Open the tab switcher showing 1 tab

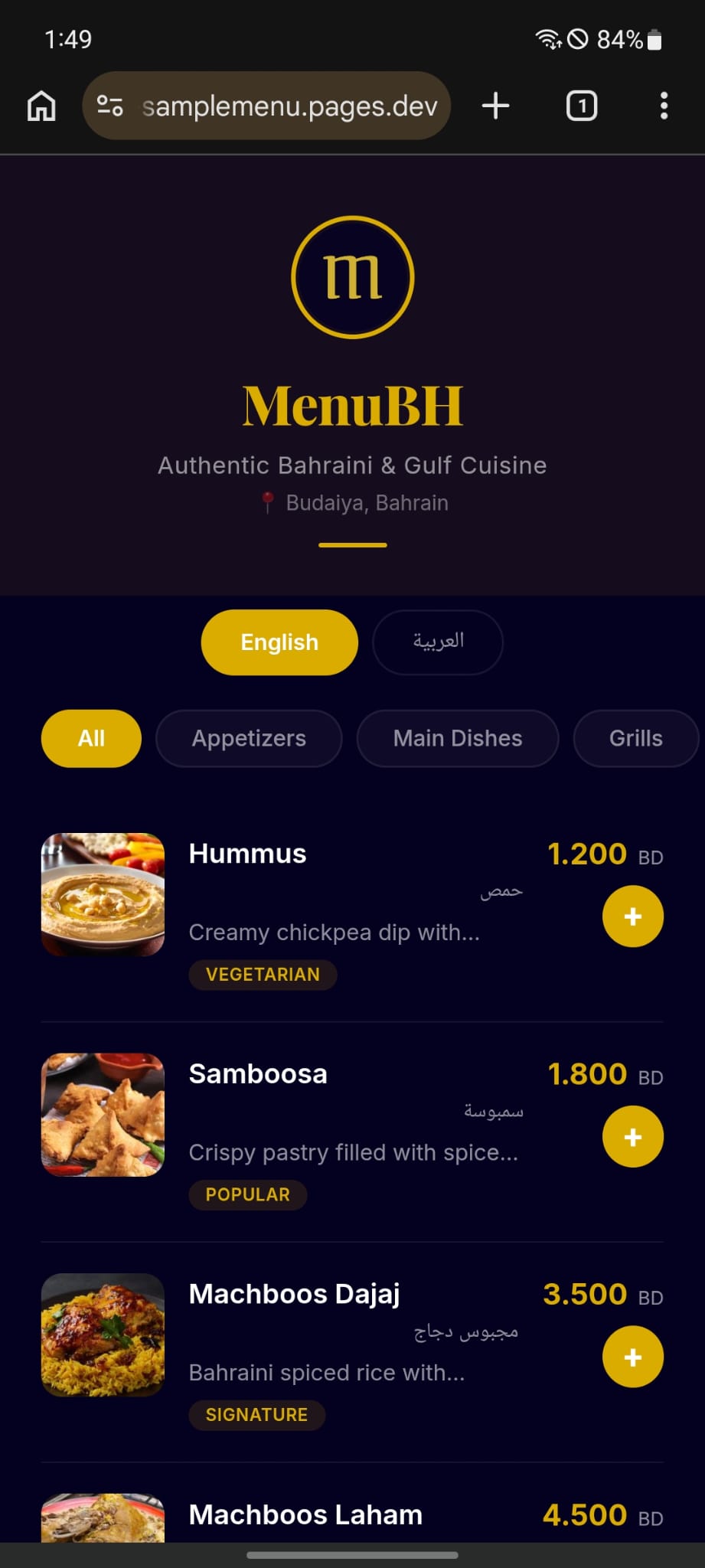(581, 106)
